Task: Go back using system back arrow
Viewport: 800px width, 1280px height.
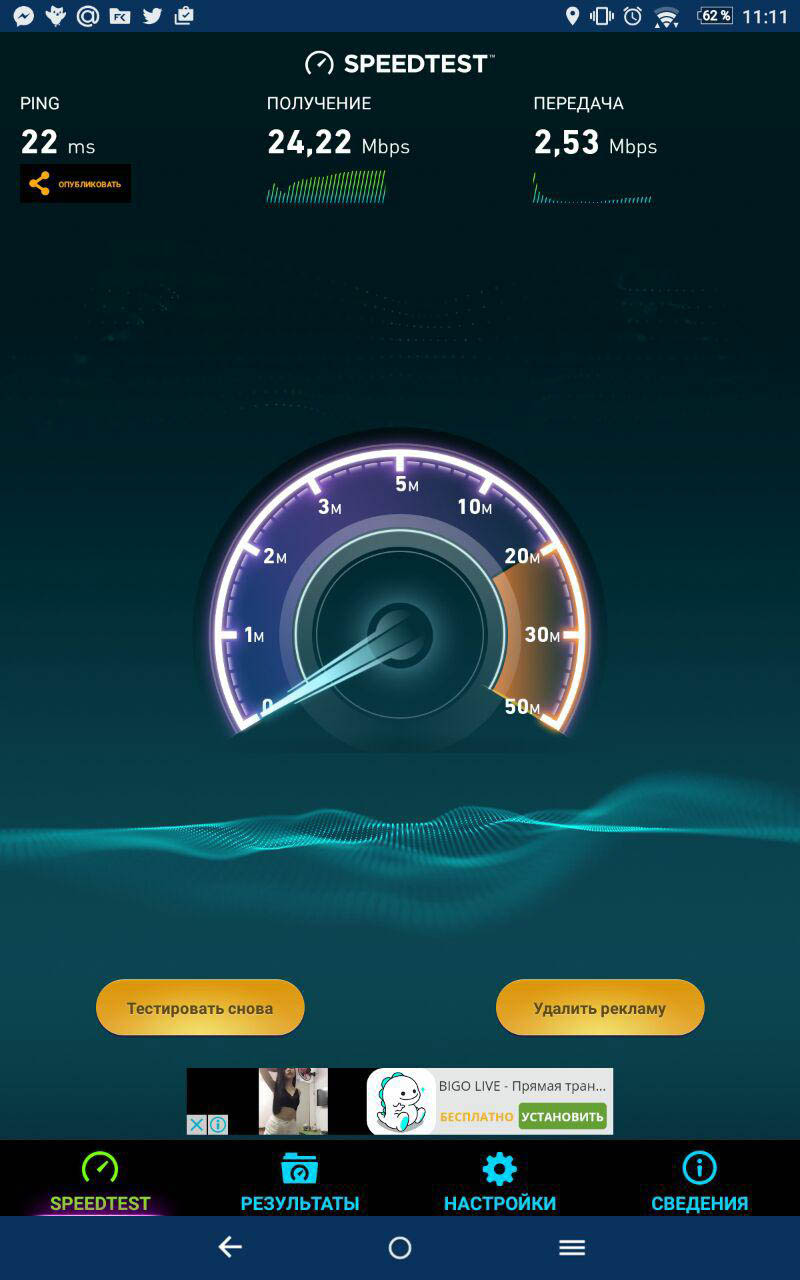Action: 230,1247
